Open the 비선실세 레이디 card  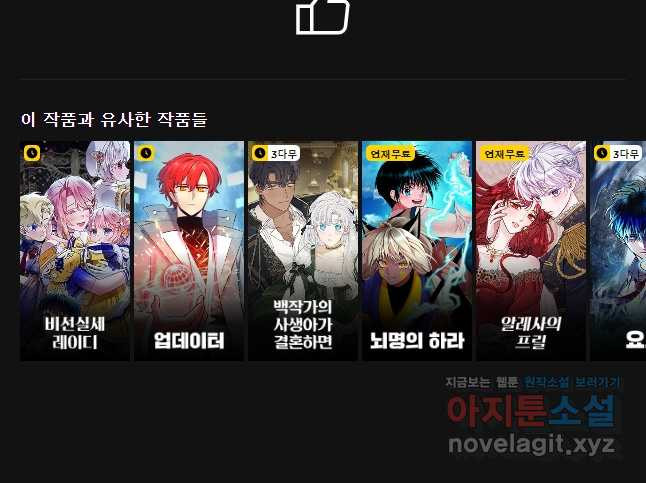(75, 250)
